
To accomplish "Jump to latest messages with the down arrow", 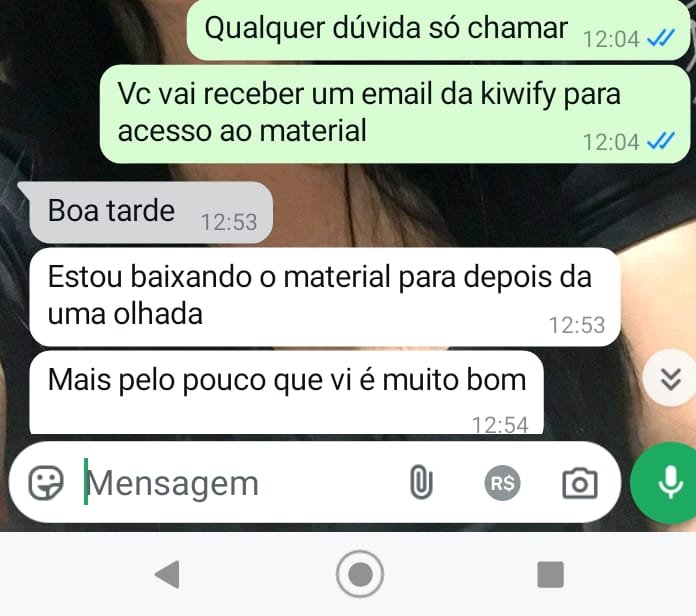I will pos(671,378).
